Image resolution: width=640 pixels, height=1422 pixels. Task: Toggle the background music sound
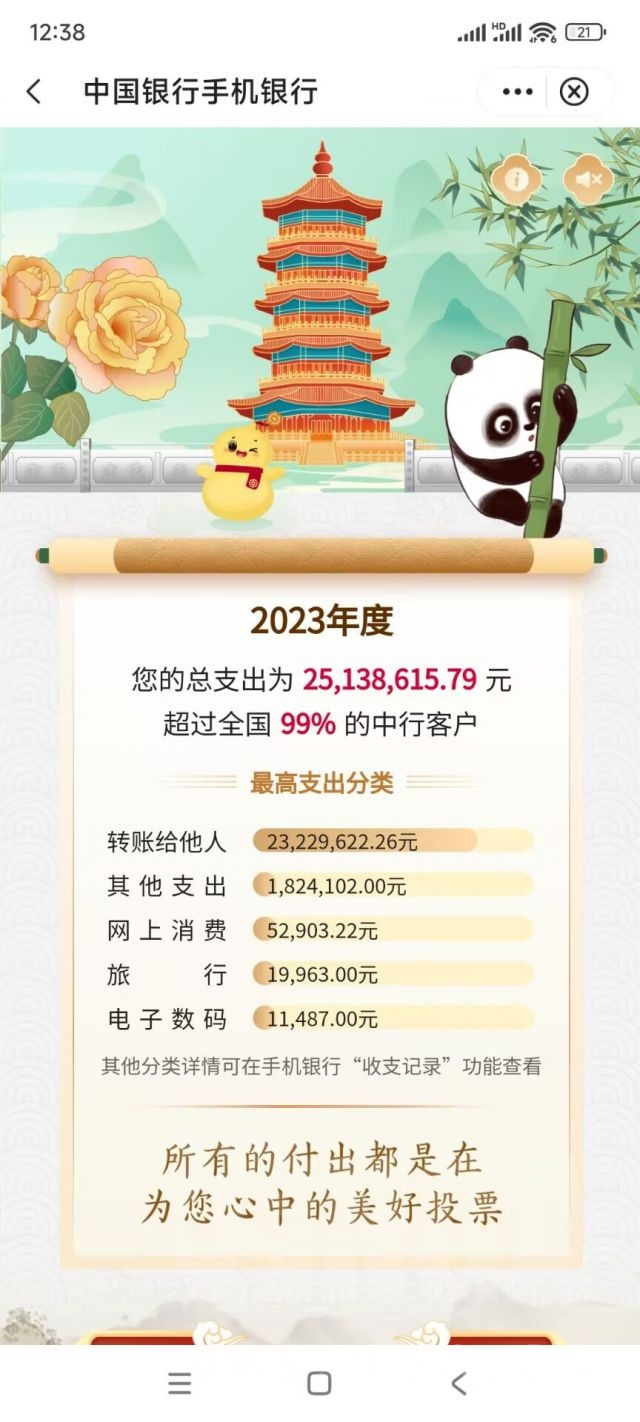[587, 180]
